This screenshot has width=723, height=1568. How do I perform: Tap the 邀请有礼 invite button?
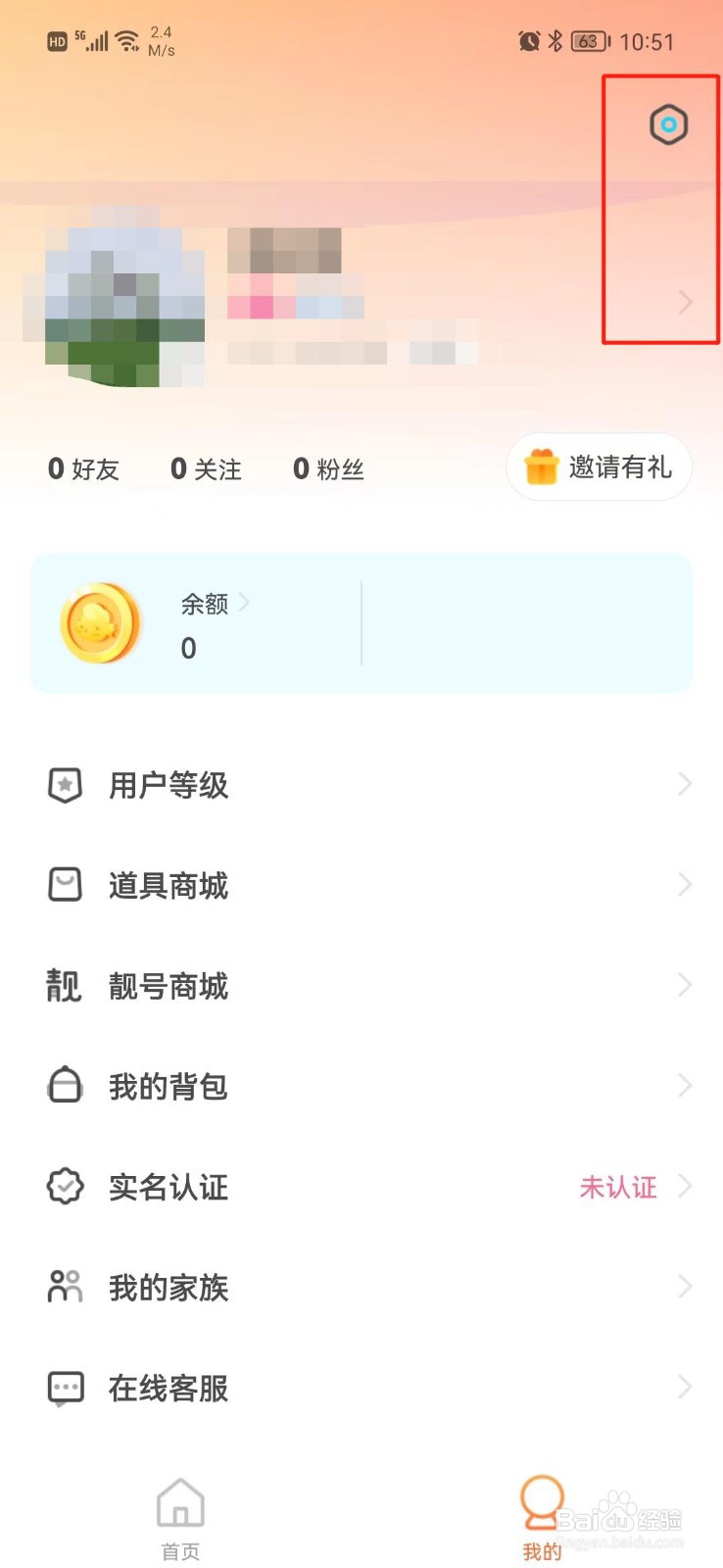(599, 467)
